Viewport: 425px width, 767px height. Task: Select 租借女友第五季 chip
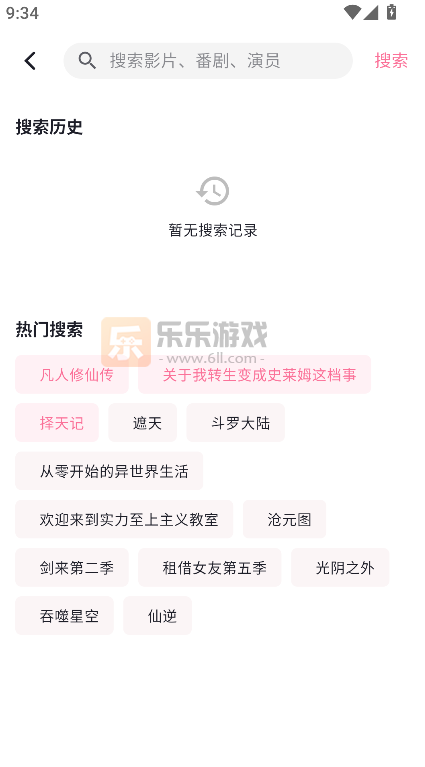coord(210,567)
